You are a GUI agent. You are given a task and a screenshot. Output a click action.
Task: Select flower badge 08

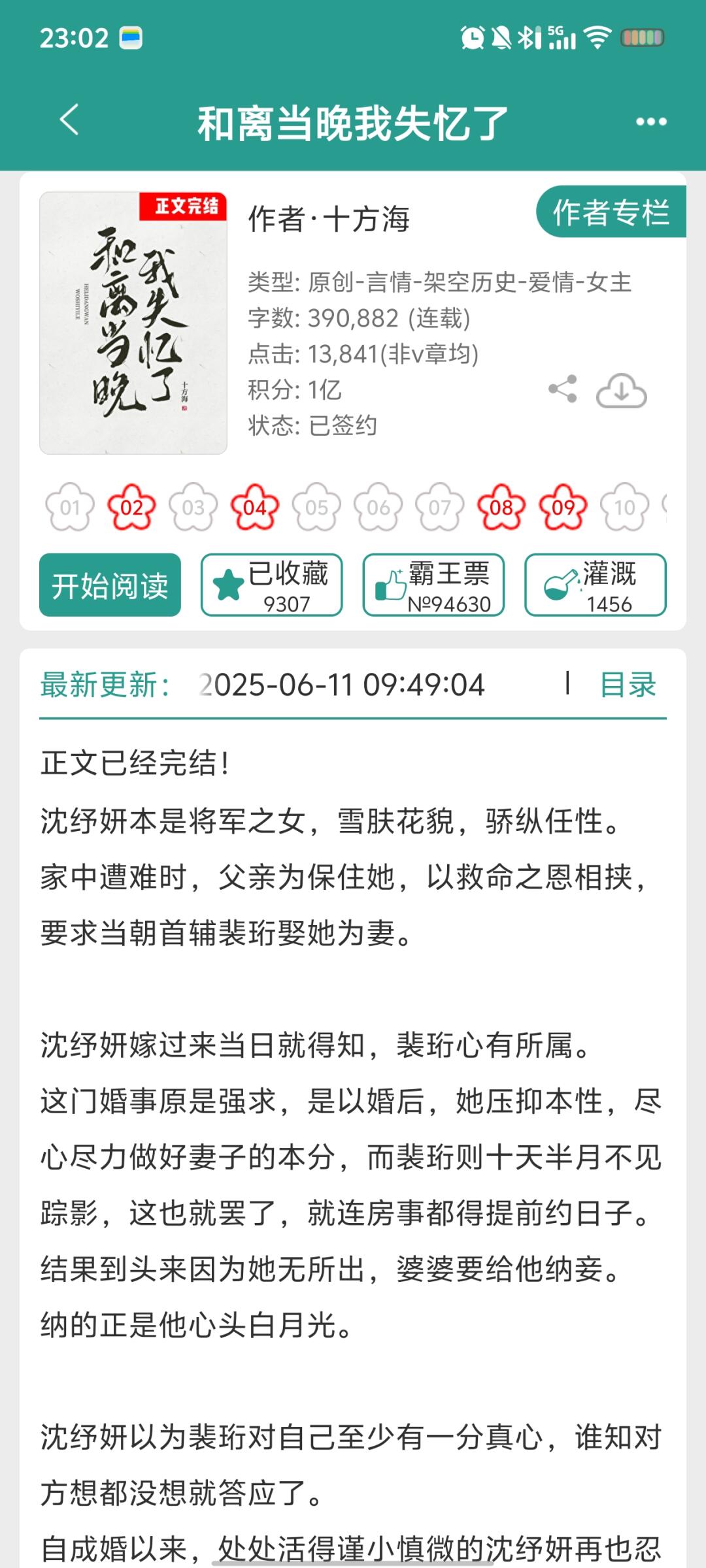[x=501, y=507]
